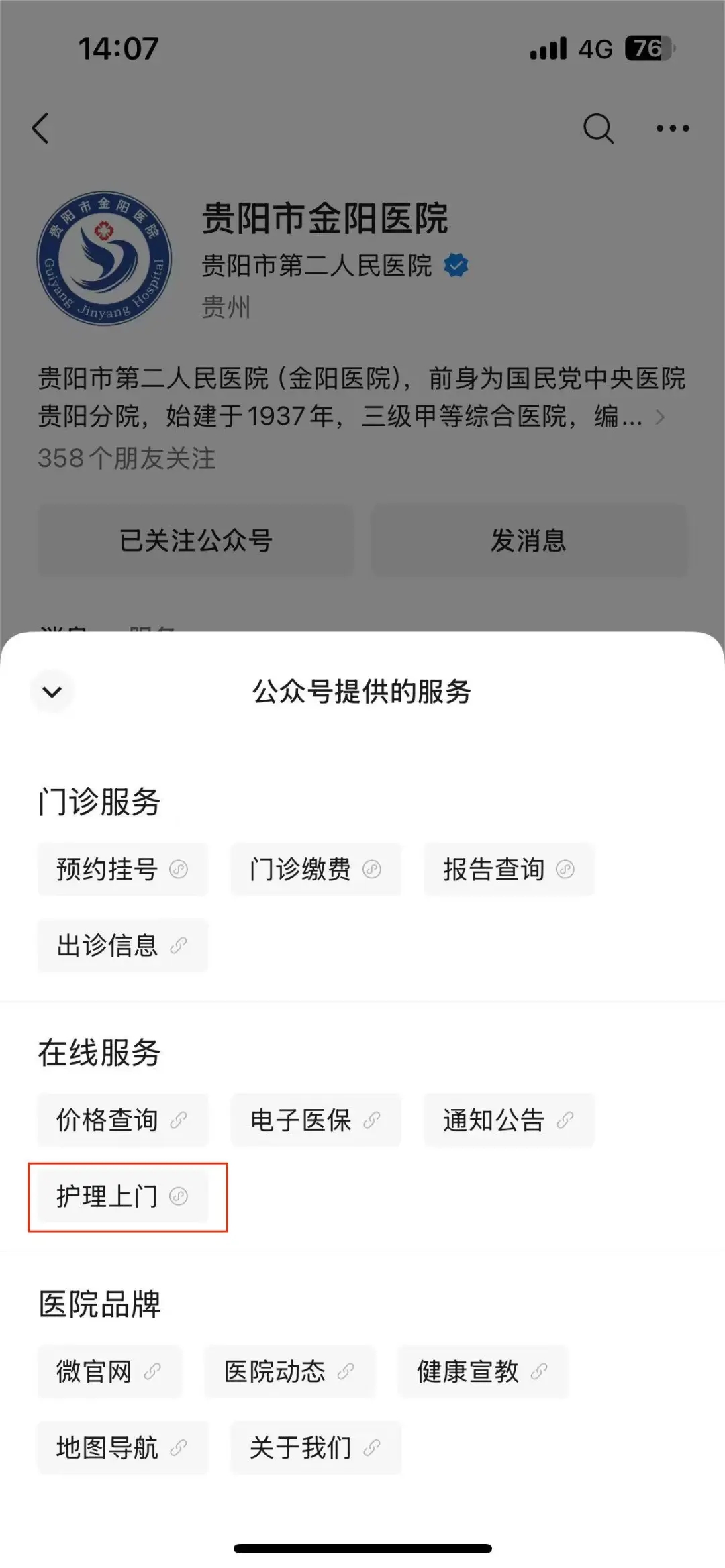This screenshot has width=725, height=1568.
Task: Open the 通知公告 notice announcements service
Action: [x=509, y=1119]
